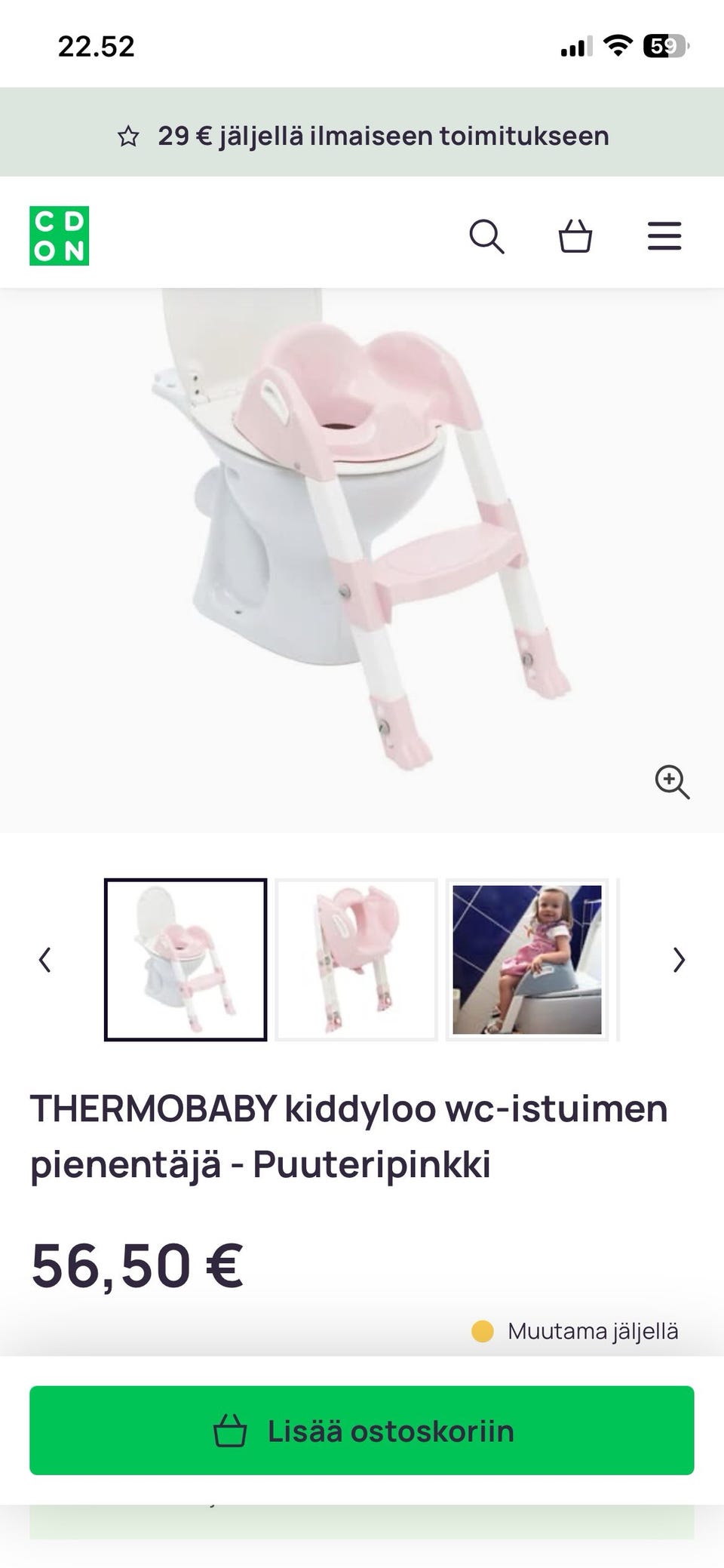Image resolution: width=724 pixels, height=1568 pixels.
Task: Open the search magnifier icon
Action: (486, 236)
